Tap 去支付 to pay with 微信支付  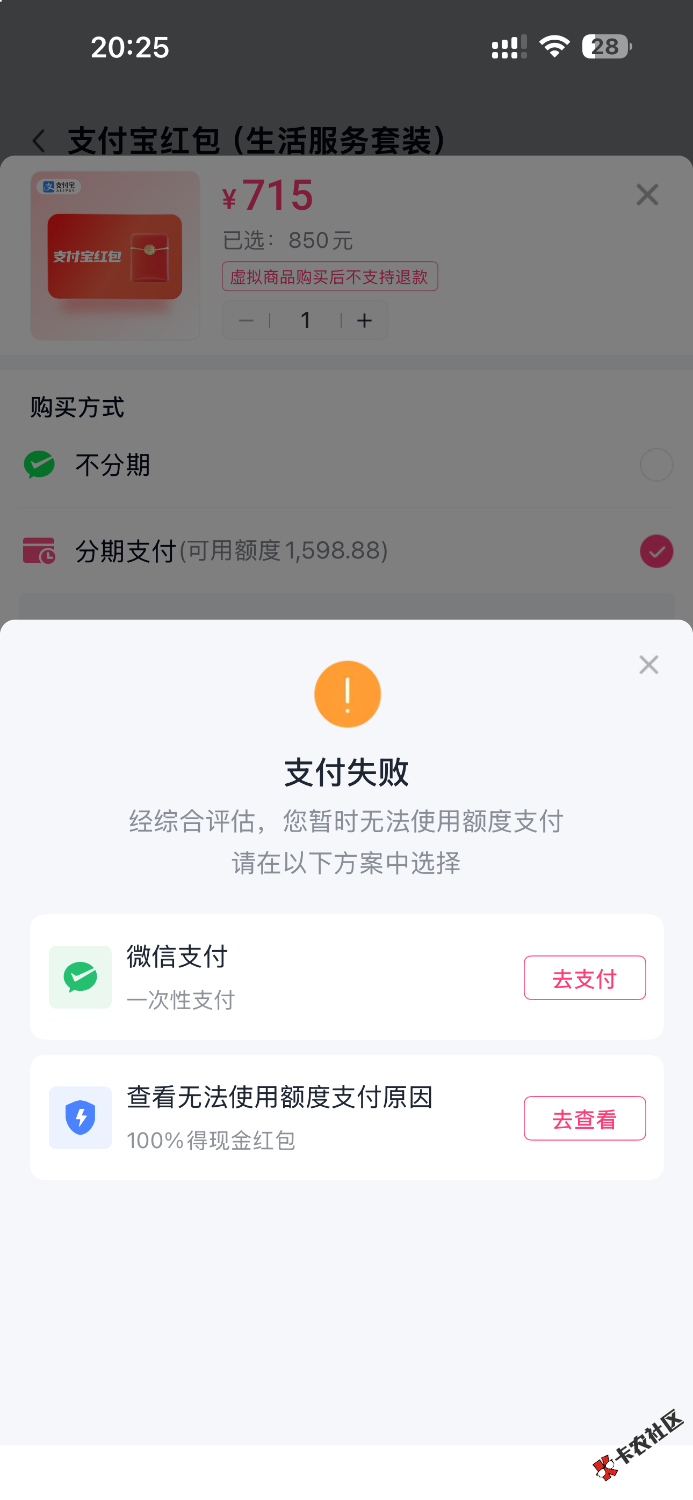584,978
